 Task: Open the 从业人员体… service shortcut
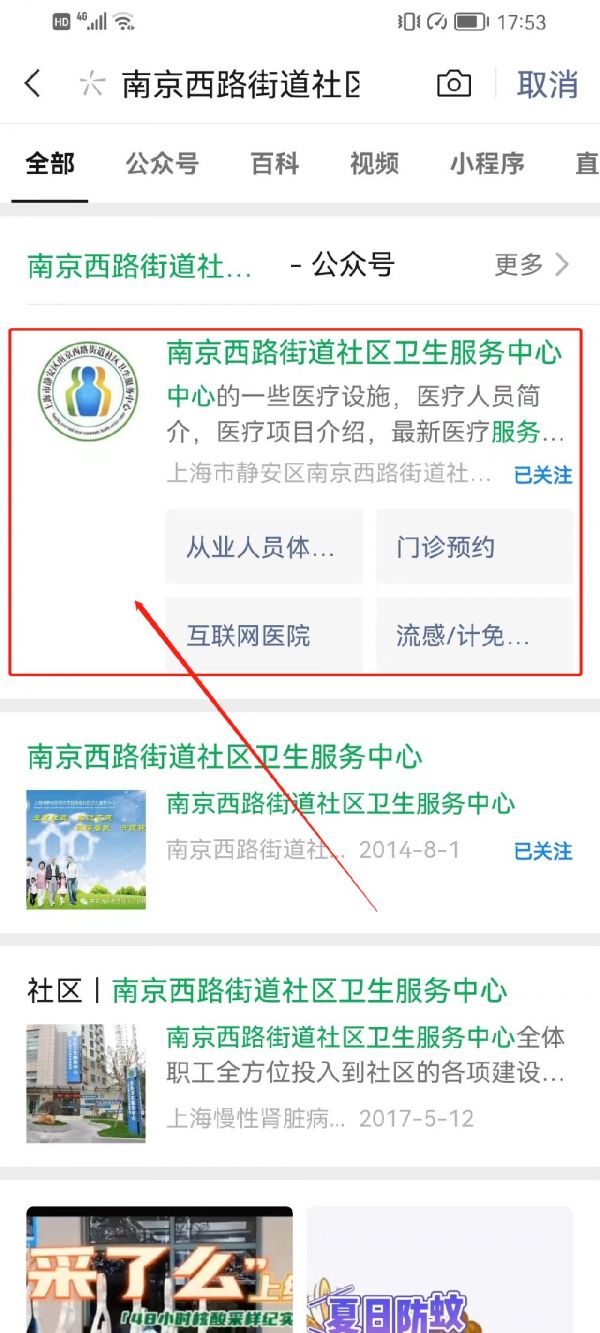pyautogui.click(x=264, y=547)
